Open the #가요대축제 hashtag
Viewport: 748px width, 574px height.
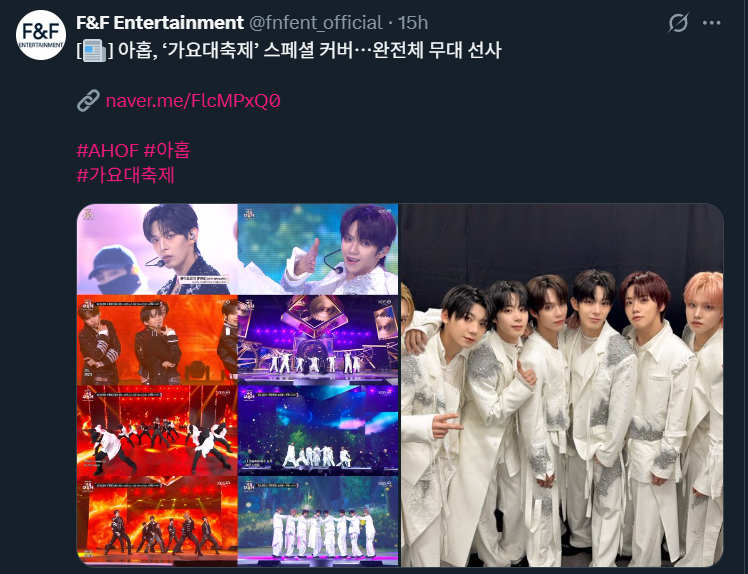pyautogui.click(x=126, y=175)
